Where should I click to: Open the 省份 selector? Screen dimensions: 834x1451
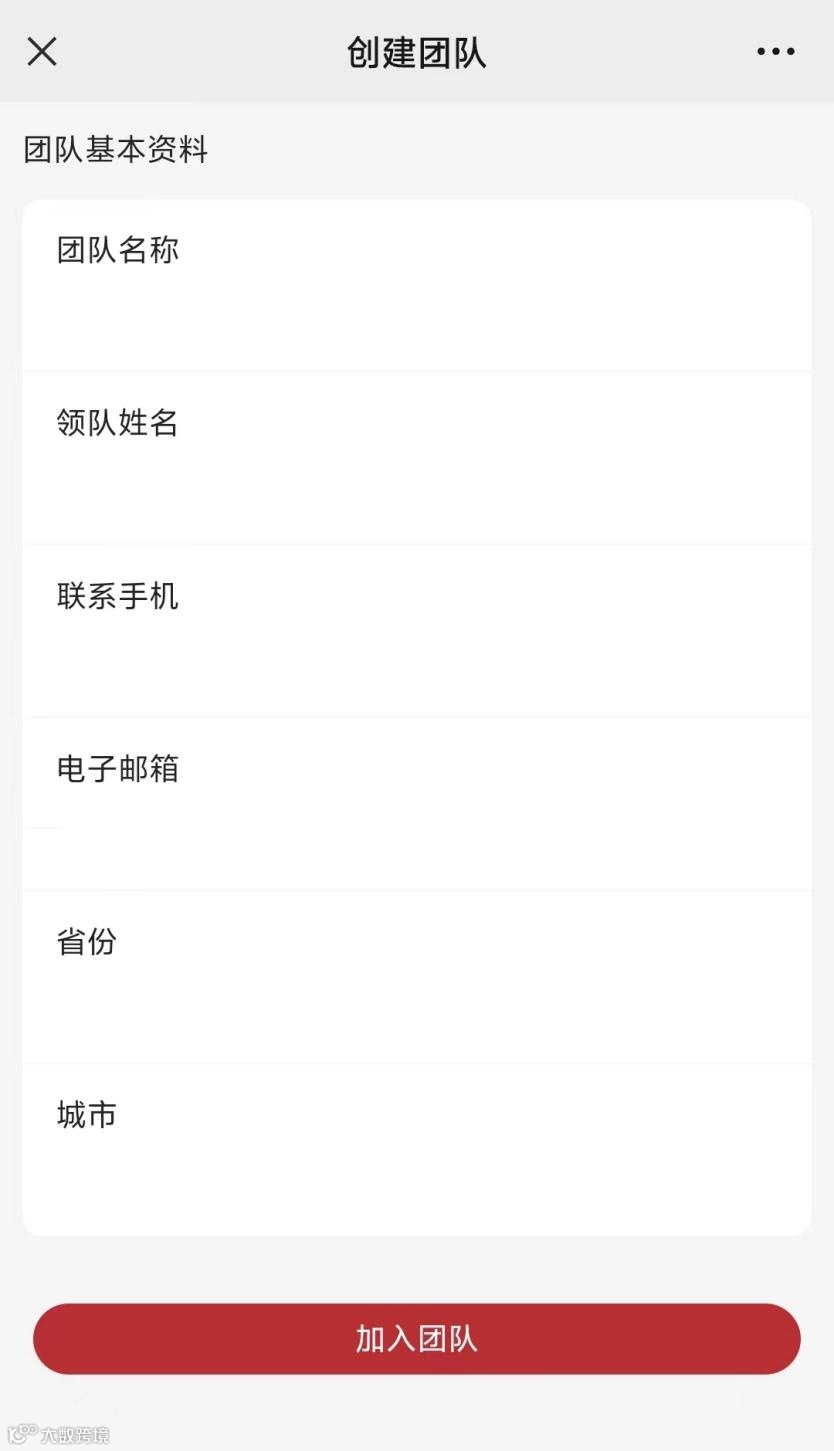tap(417, 977)
